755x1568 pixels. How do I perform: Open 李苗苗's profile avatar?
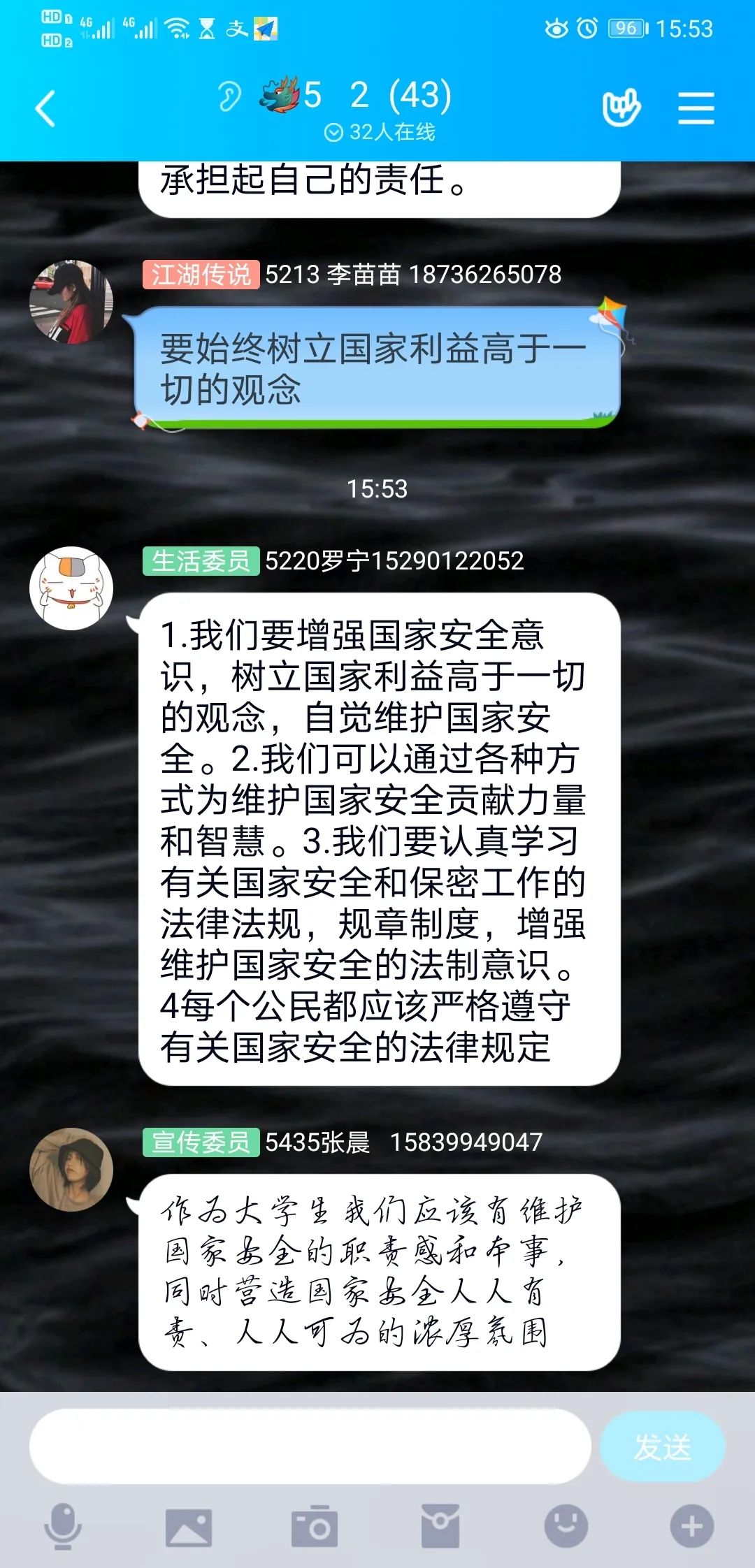point(71,302)
